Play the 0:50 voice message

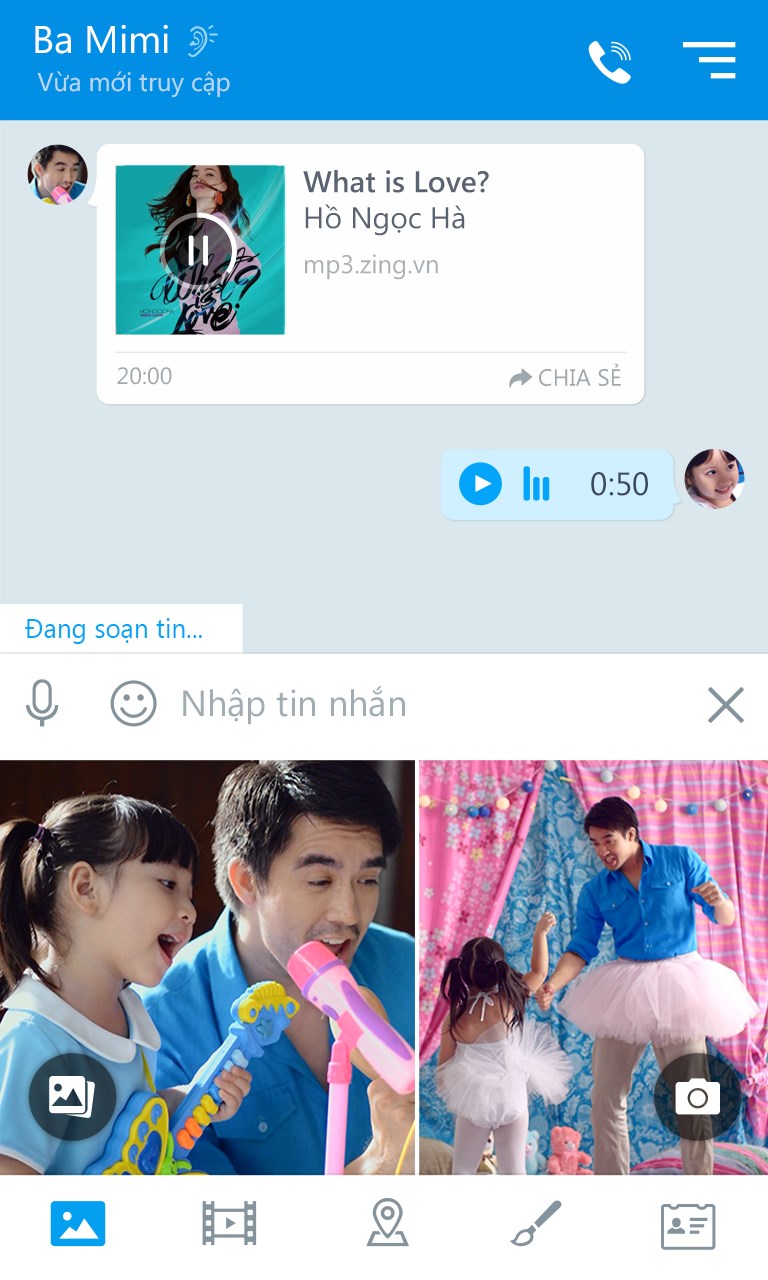480,485
